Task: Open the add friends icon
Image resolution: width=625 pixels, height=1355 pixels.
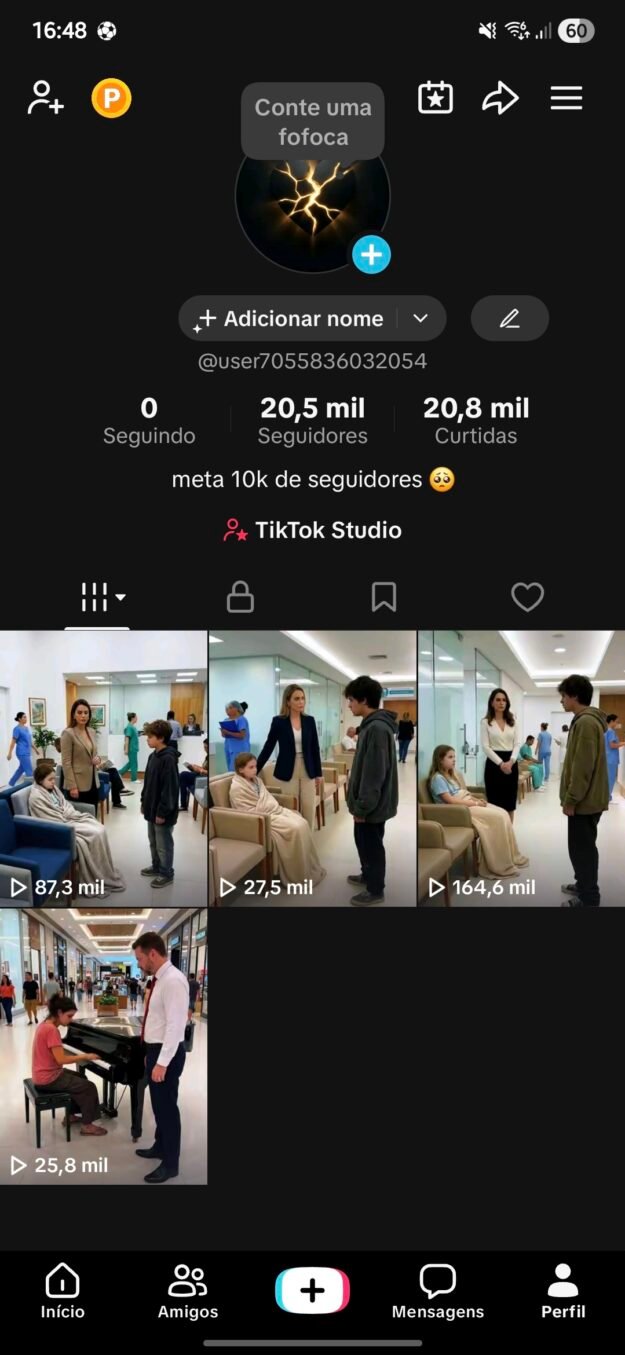Action: point(46,98)
